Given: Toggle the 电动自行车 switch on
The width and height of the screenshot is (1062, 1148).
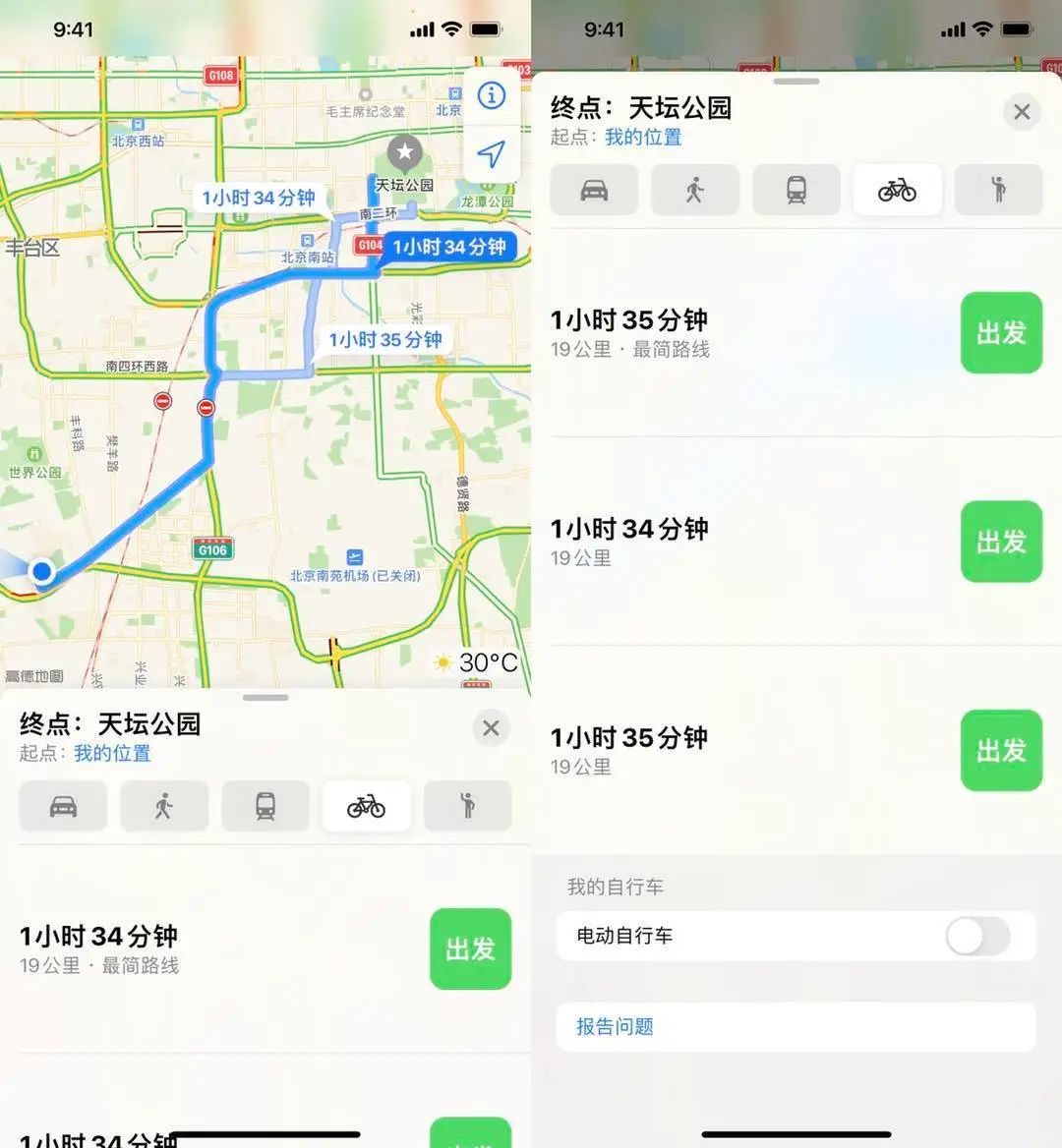Looking at the screenshot, I should click(x=976, y=936).
